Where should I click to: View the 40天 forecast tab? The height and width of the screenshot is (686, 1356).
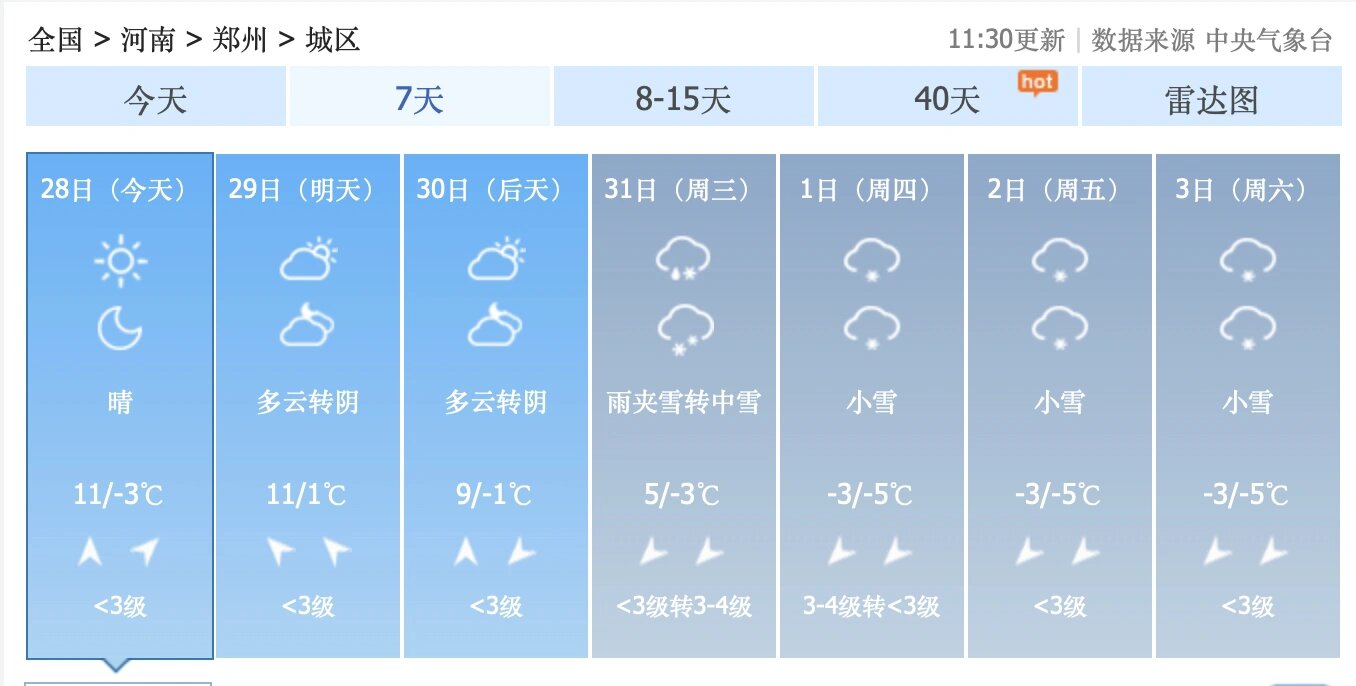point(947,98)
